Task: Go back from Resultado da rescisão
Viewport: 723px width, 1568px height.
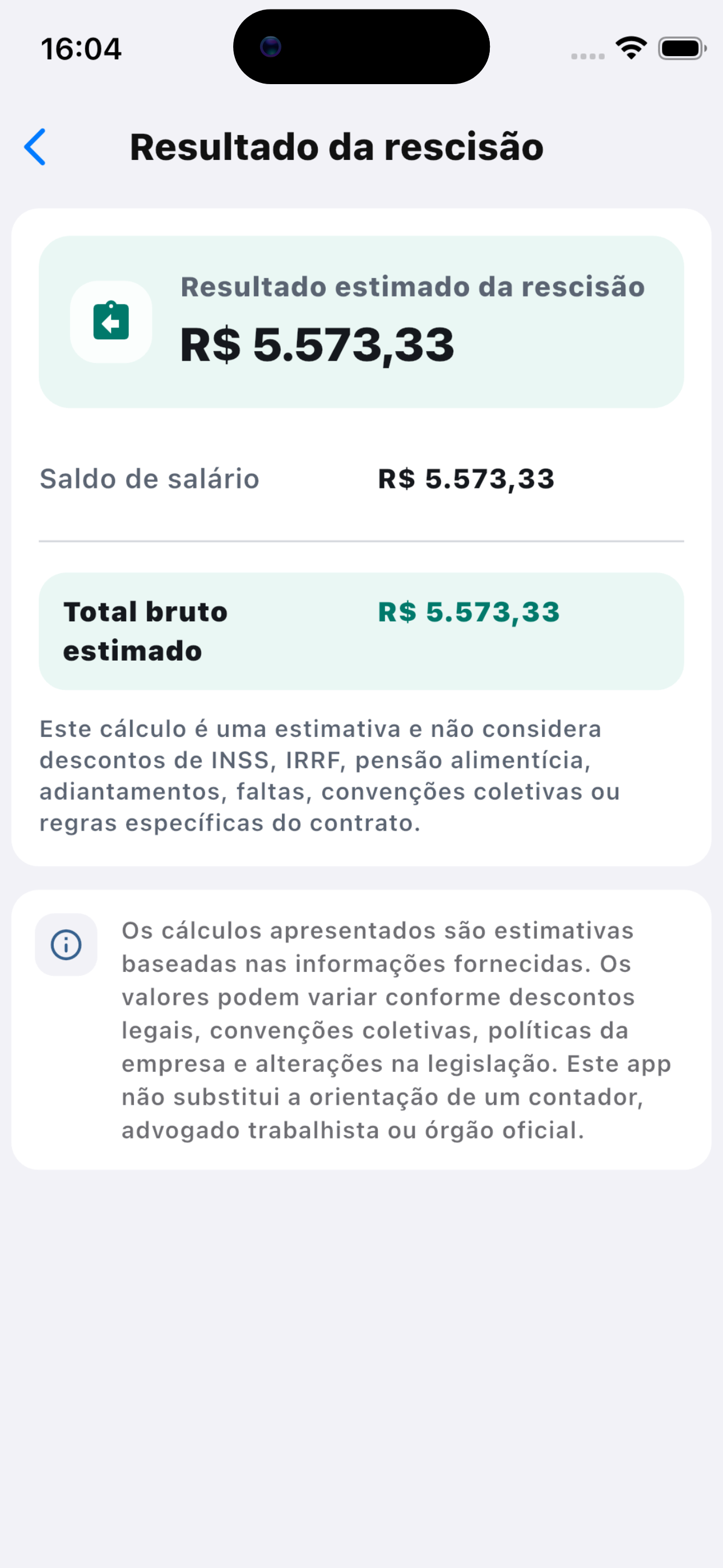Action: pyautogui.click(x=35, y=147)
